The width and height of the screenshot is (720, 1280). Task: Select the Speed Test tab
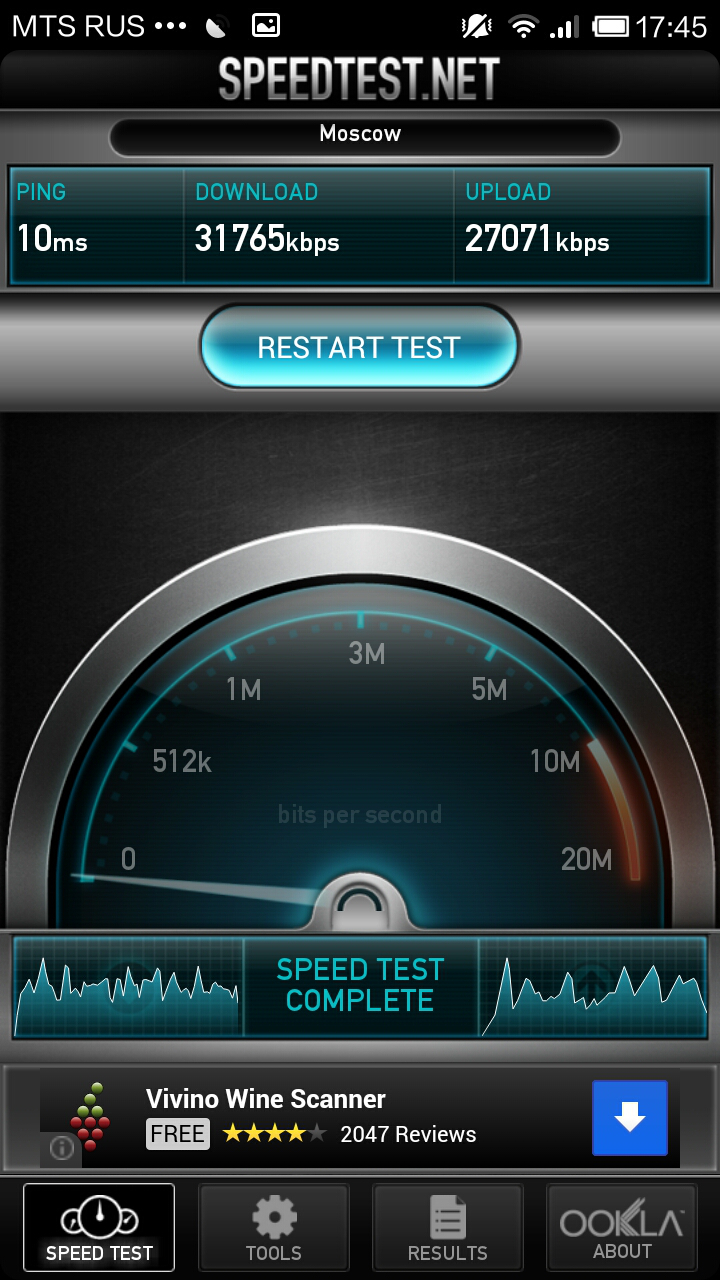point(99,1227)
